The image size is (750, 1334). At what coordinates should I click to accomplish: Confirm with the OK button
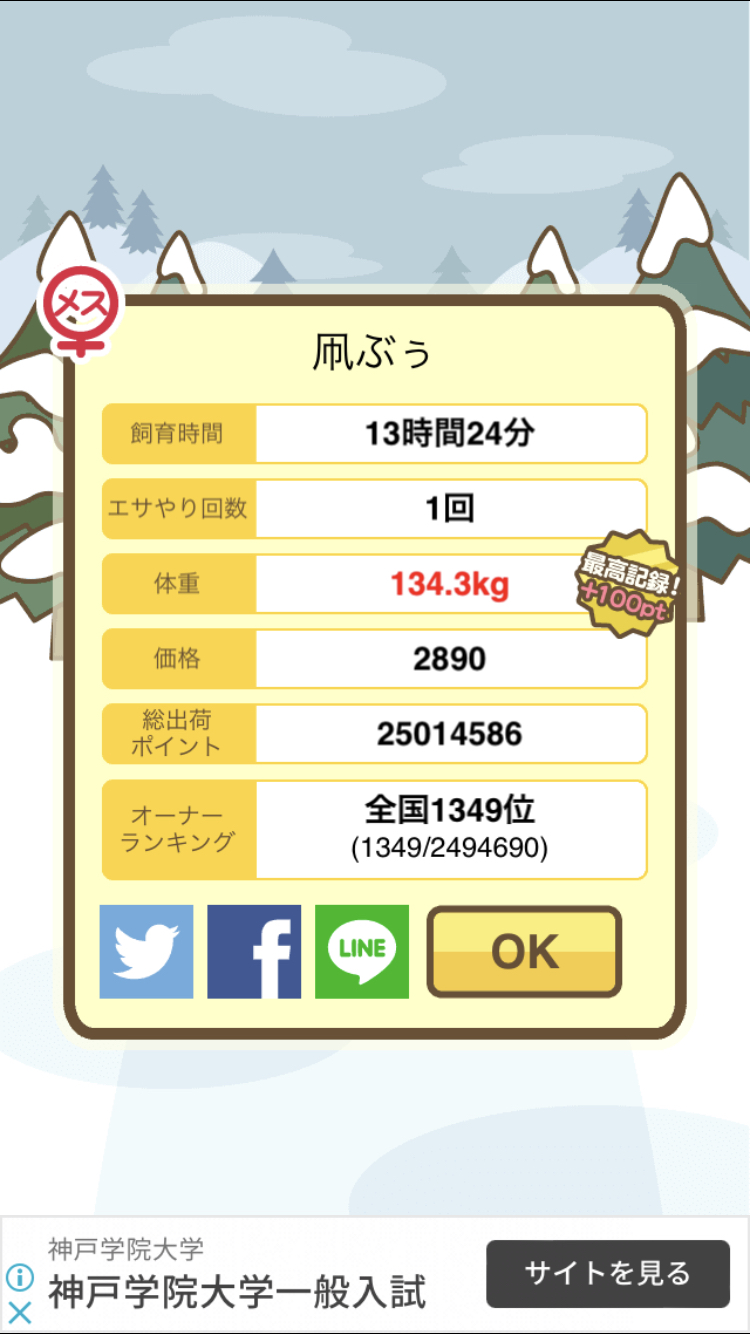tap(525, 952)
